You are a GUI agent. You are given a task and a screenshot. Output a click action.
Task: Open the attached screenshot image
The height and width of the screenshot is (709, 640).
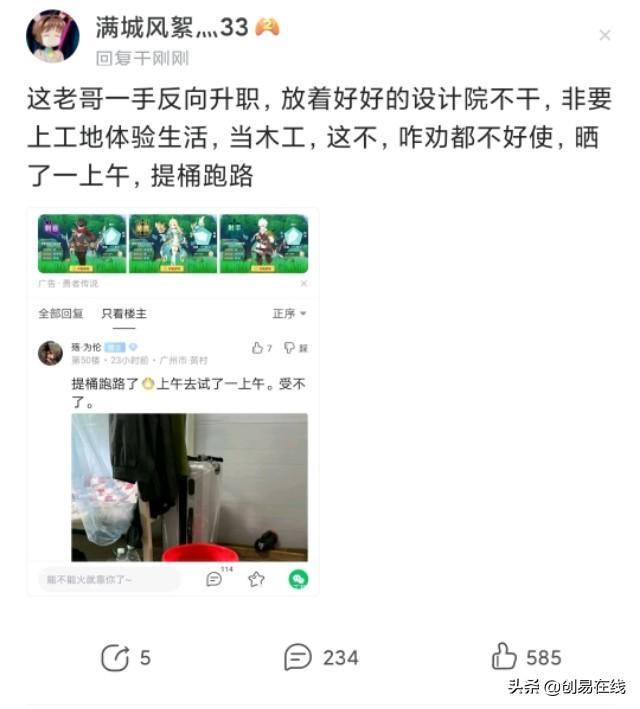pyautogui.click(x=173, y=400)
